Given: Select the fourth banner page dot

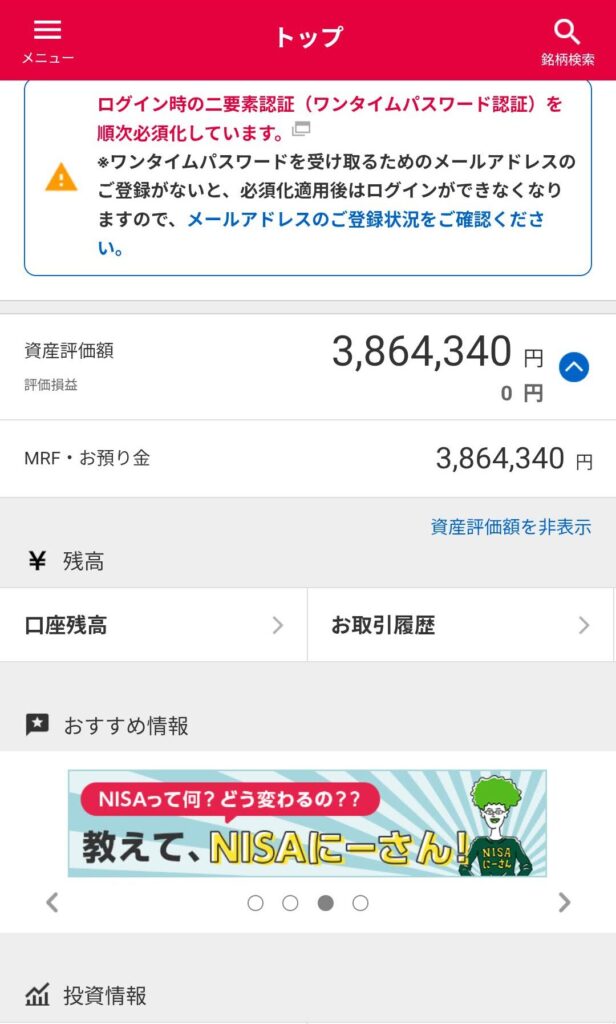Looking at the screenshot, I should pyautogui.click(x=360, y=903).
